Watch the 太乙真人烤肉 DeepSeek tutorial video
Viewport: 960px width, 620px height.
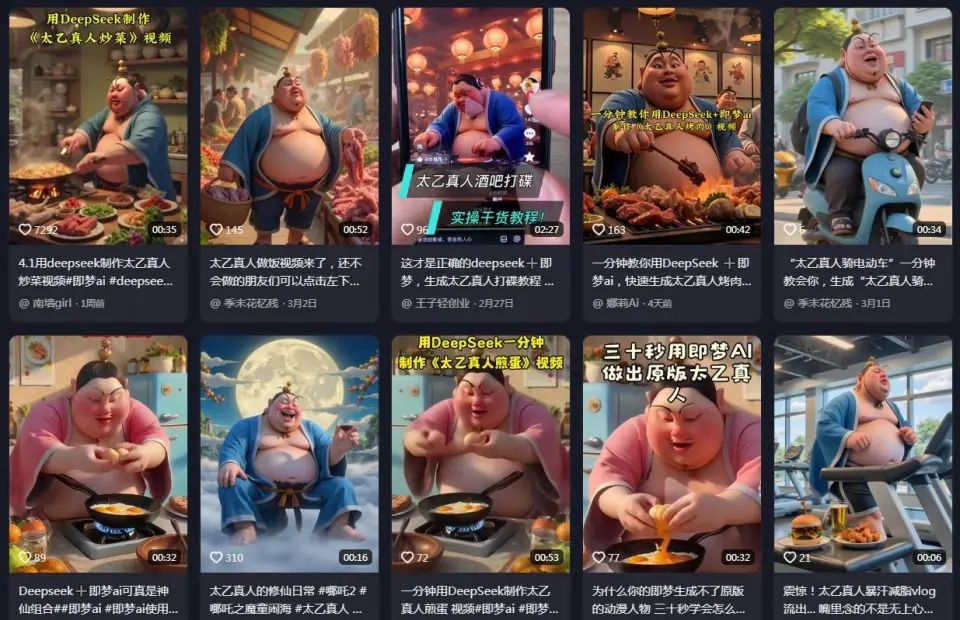click(671, 126)
